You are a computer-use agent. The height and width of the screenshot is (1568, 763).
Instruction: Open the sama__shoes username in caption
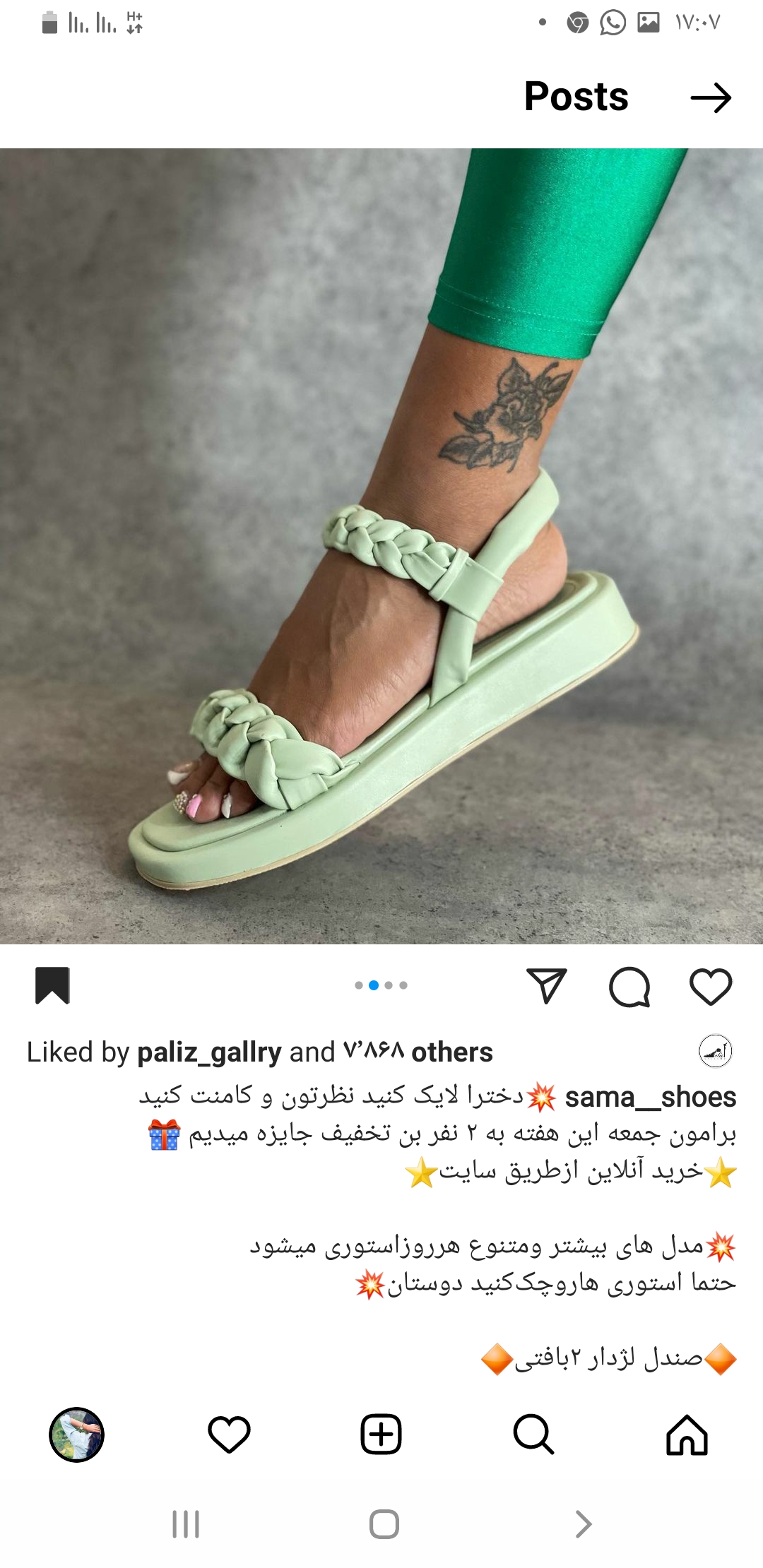point(650,1097)
